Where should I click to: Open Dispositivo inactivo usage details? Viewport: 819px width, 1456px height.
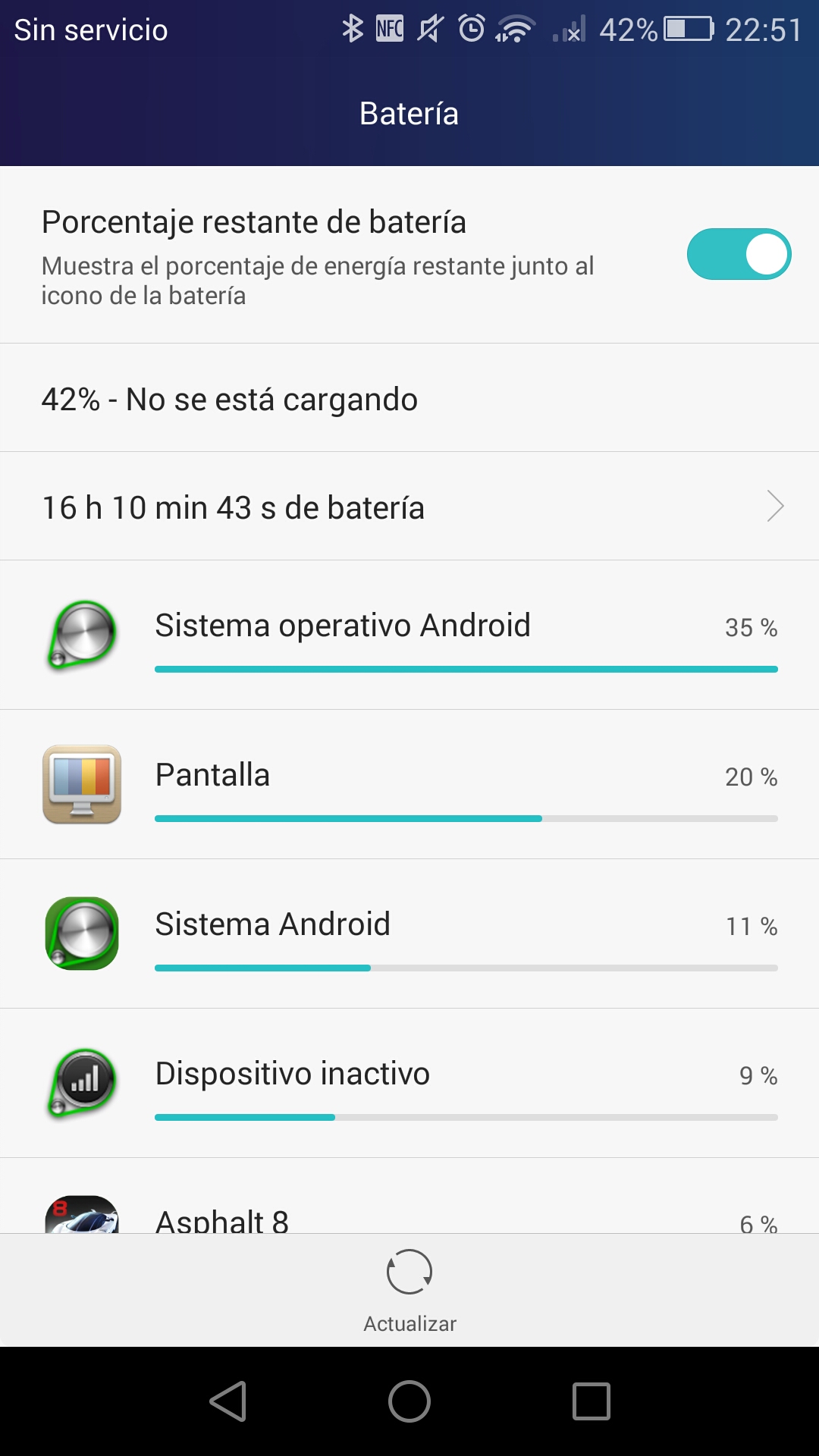click(409, 1084)
